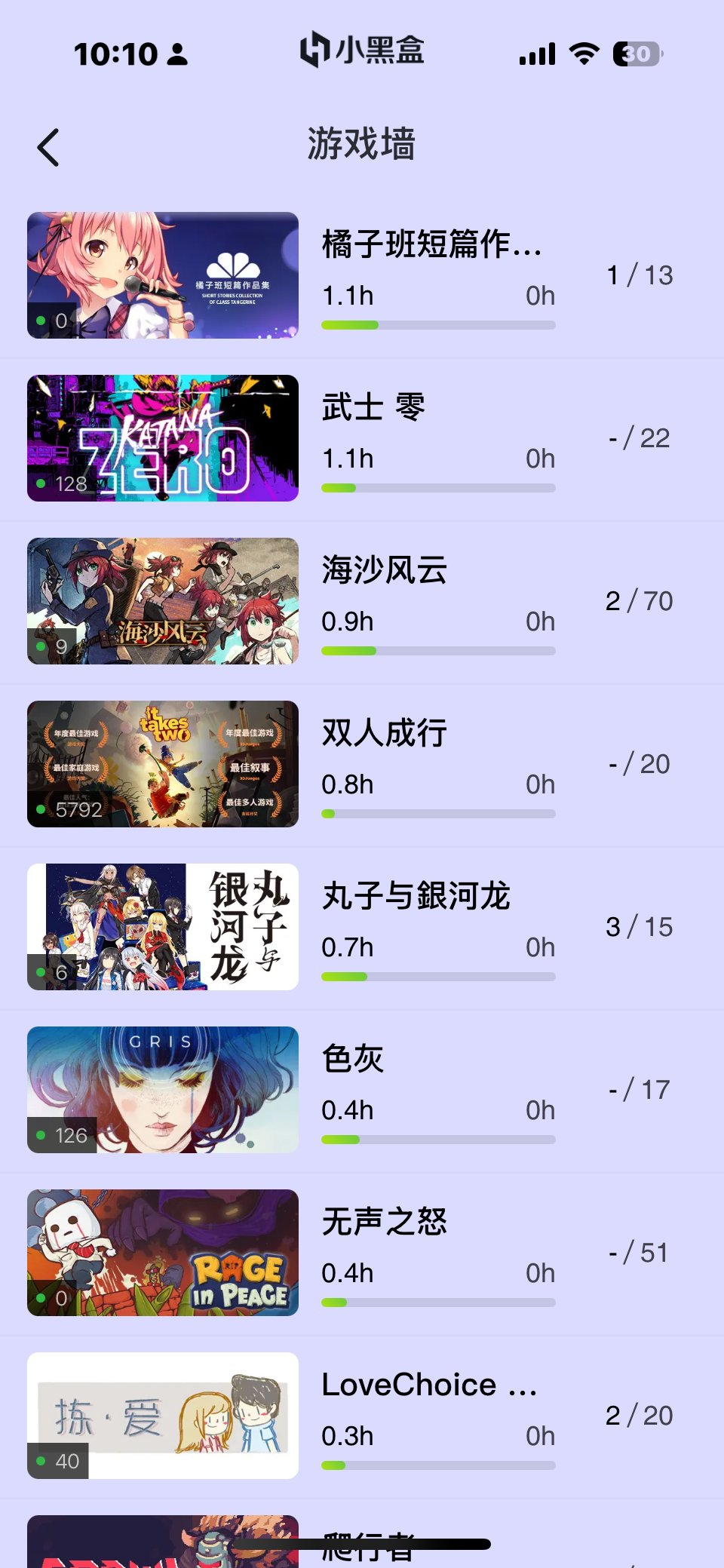Tap the green badge showing 5792 on 双人成行

coord(72,809)
